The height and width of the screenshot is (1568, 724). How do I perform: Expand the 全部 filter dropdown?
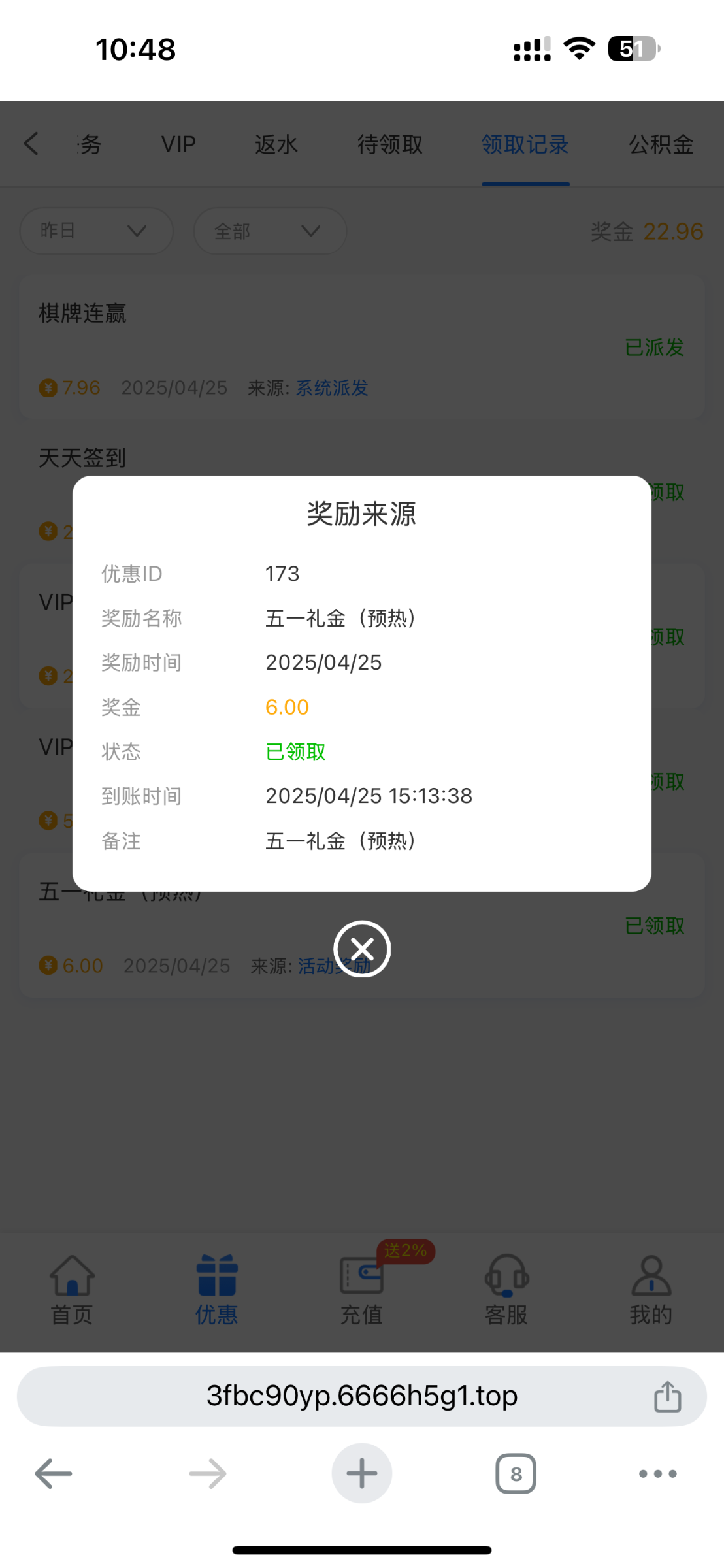[270, 231]
